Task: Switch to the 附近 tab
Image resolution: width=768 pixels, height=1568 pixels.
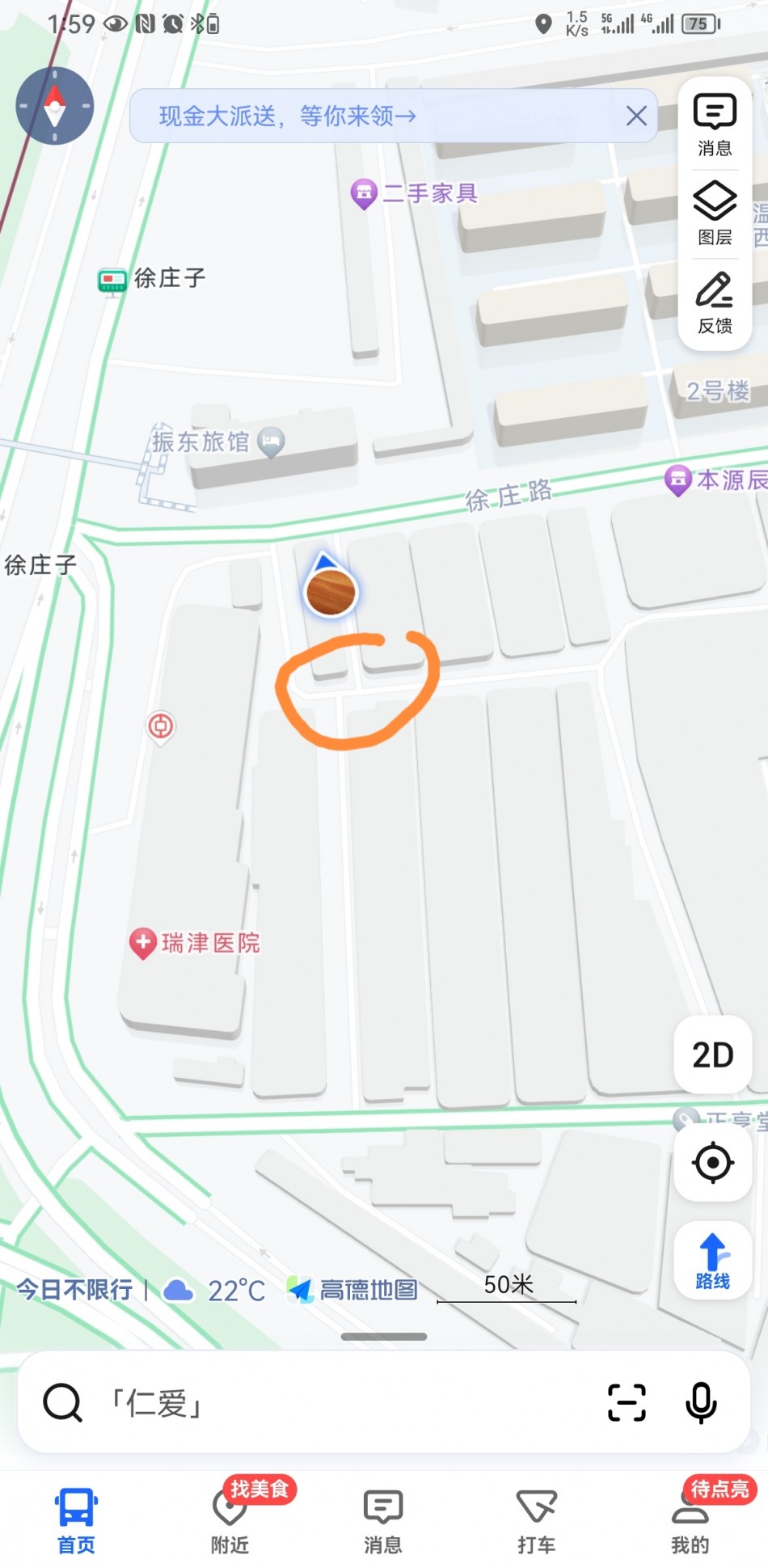Action: coord(230,1521)
